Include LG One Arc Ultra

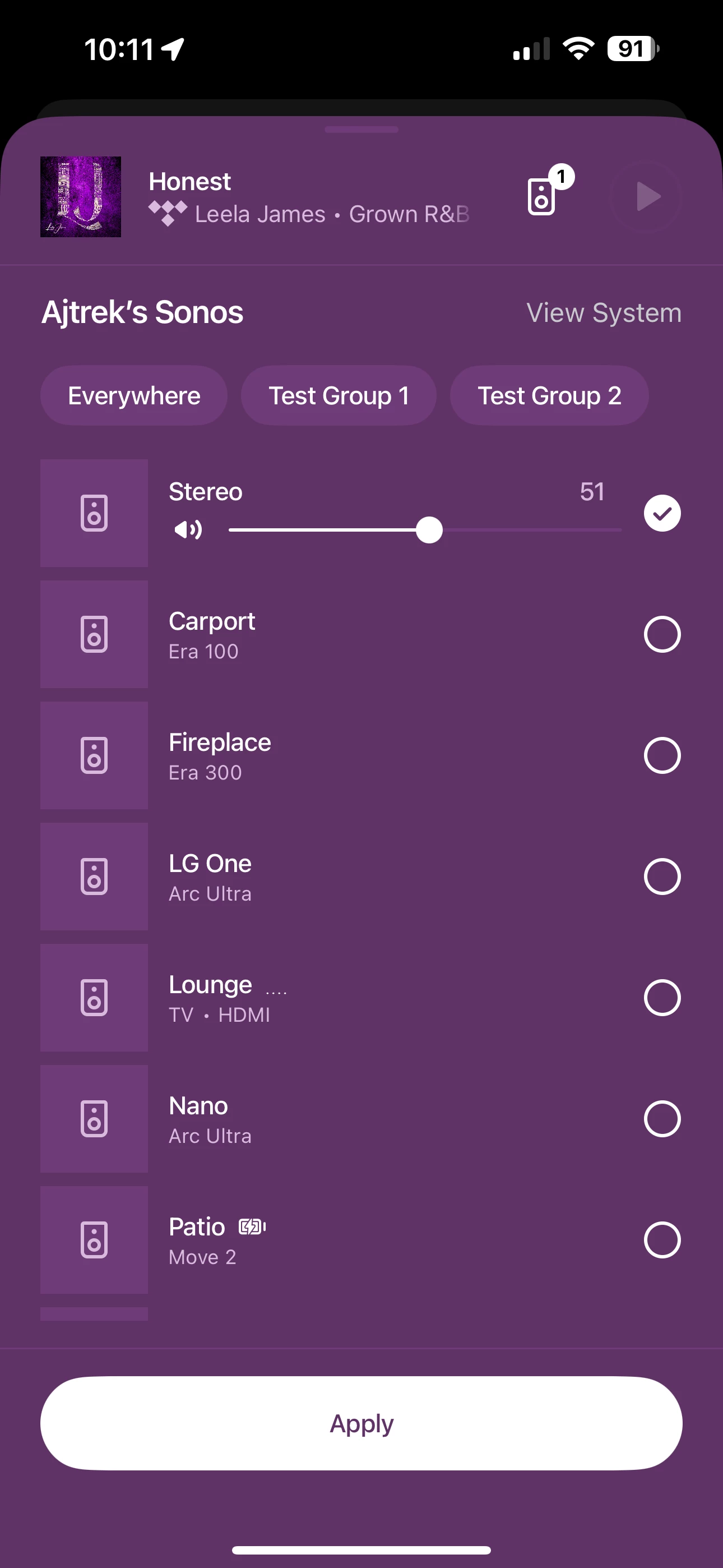662,877
